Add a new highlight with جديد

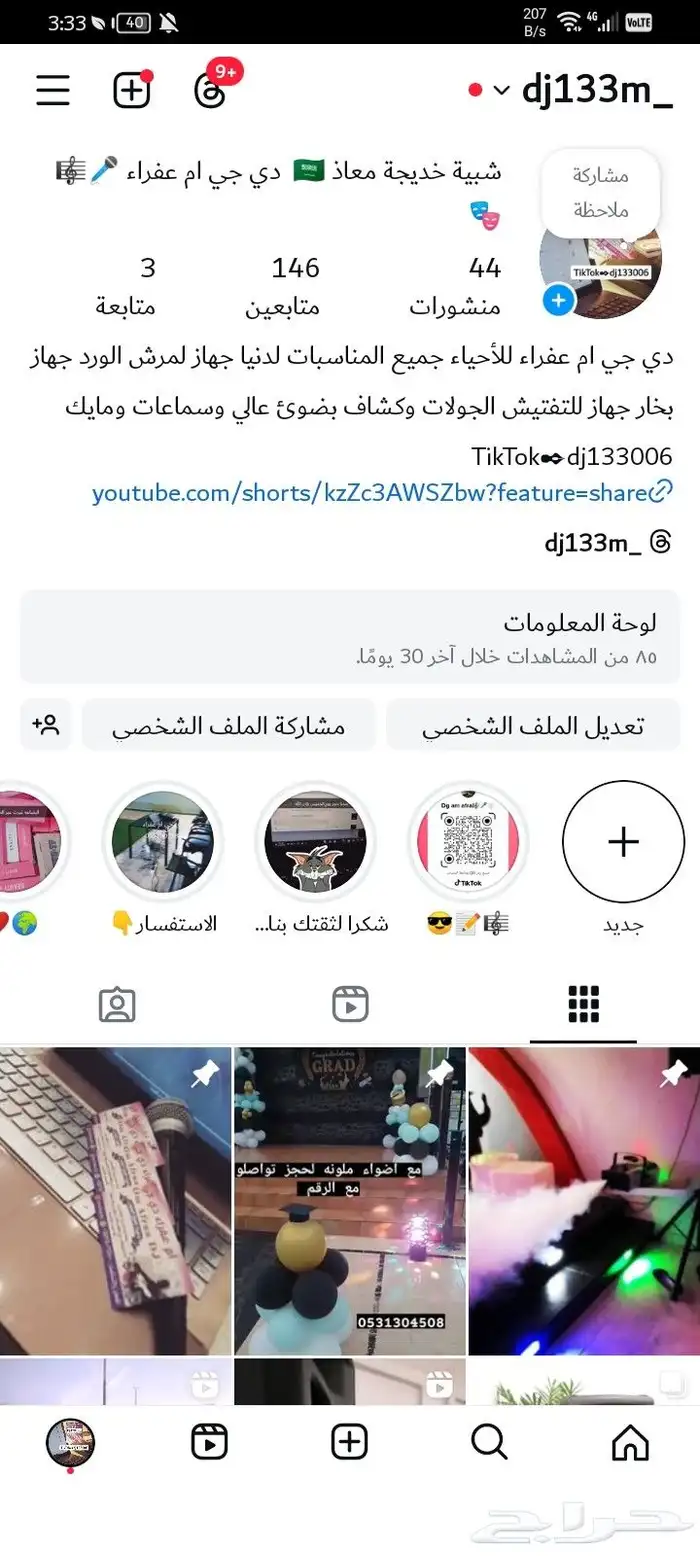[623, 842]
